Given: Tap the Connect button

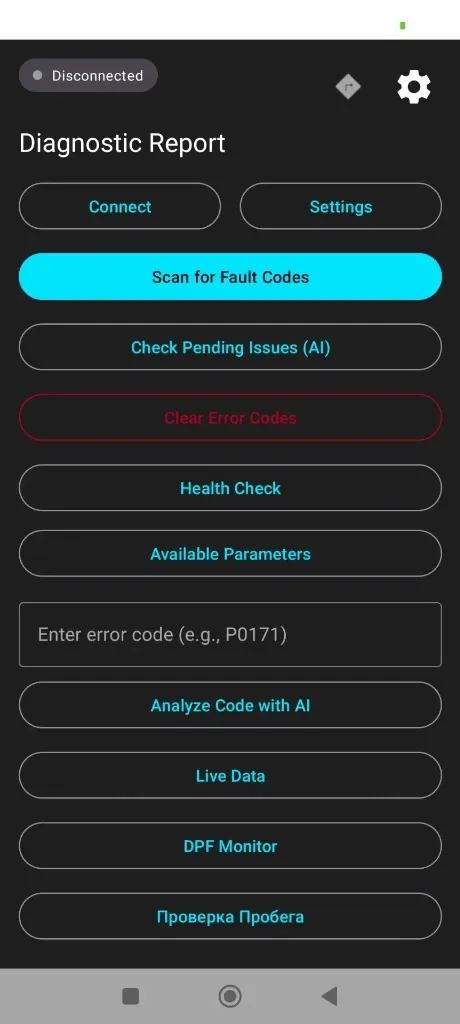Looking at the screenshot, I should coord(120,206).
